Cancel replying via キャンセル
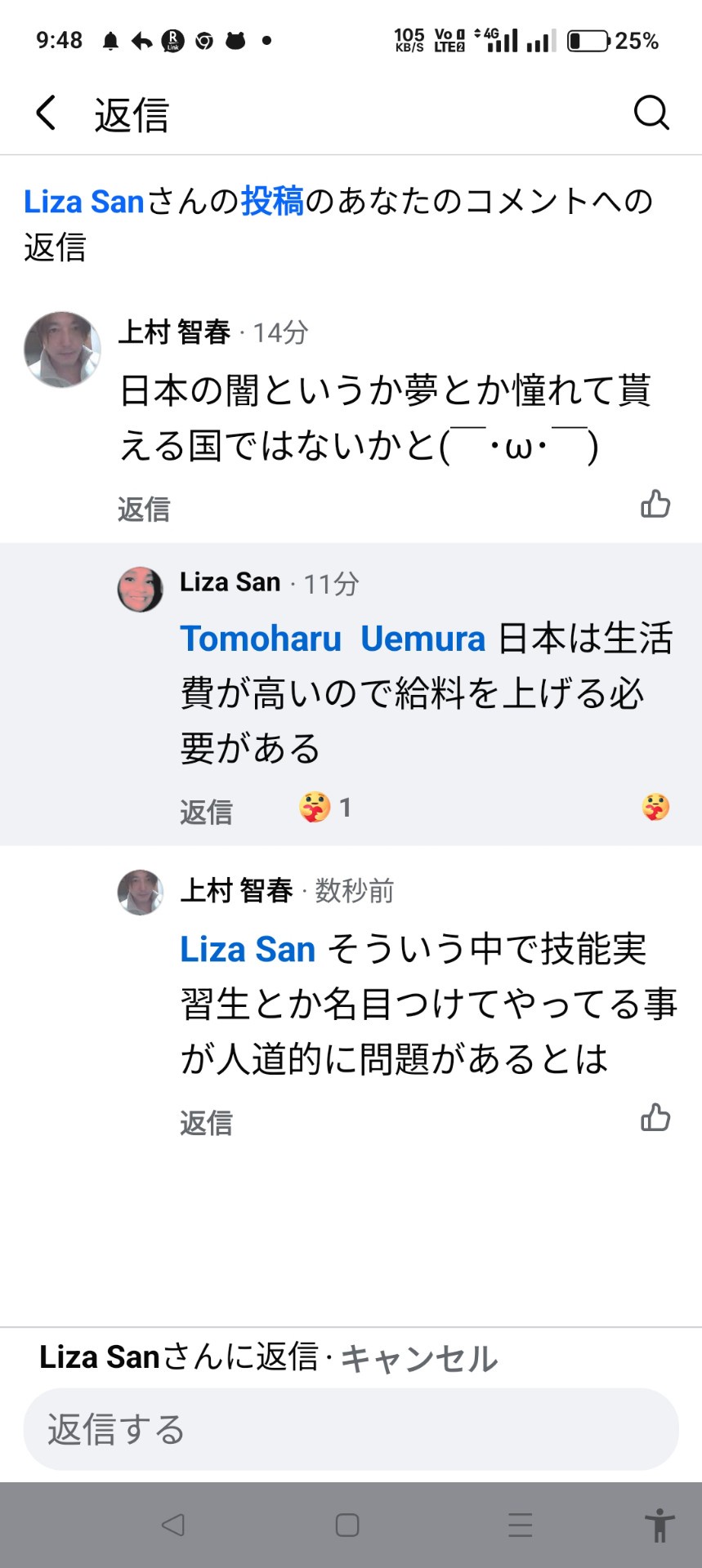Image resolution: width=702 pixels, height=1568 pixels. pyautogui.click(x=418, y=1359)
